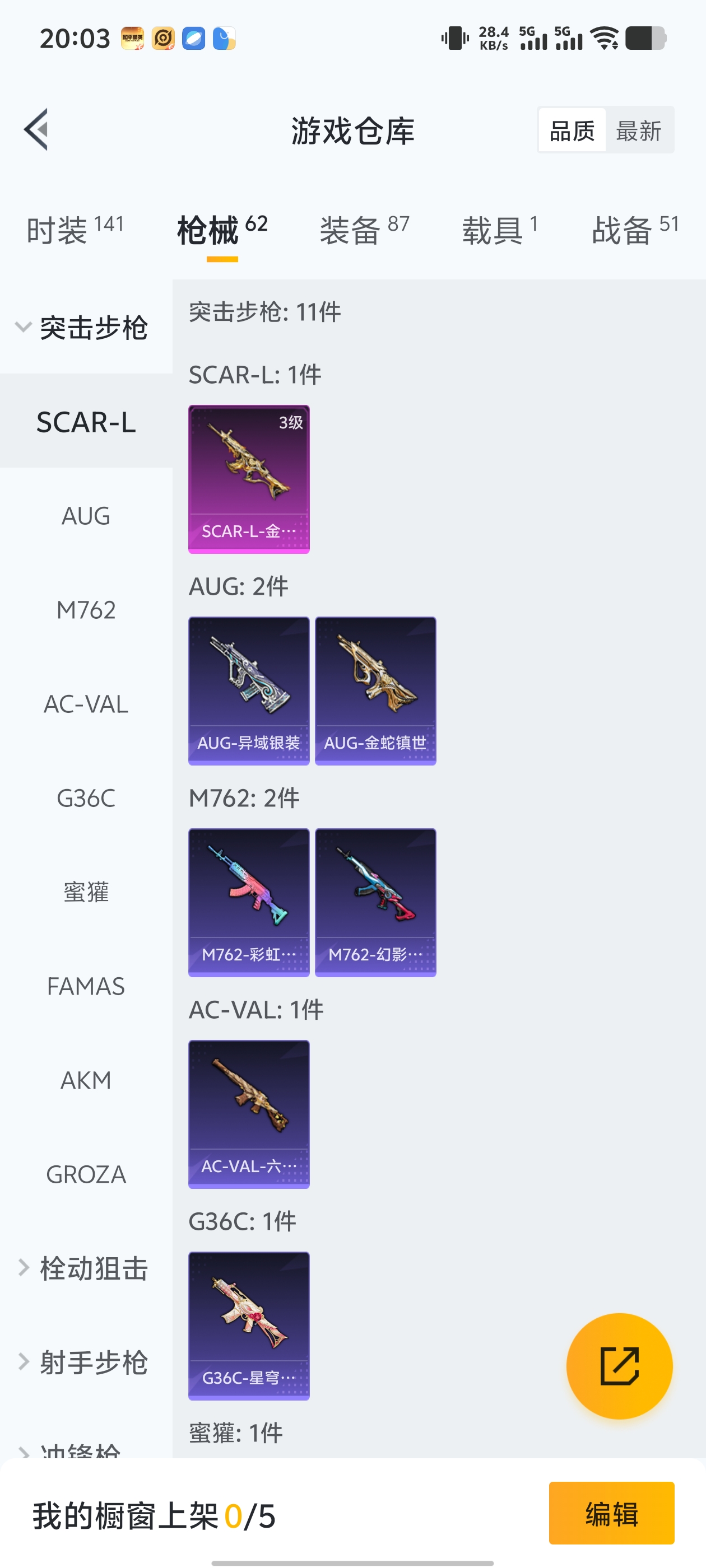Go back using the top-left arrow

pos(36,130)
